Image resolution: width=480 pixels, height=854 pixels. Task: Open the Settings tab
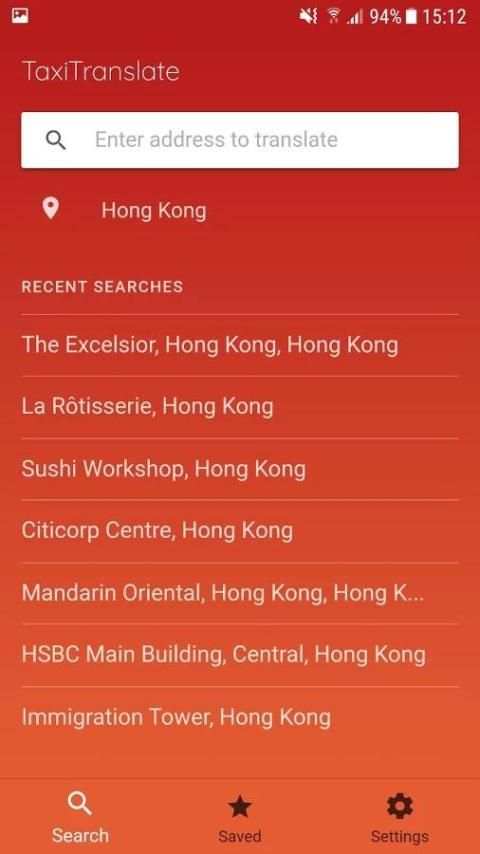coord(399,818)
